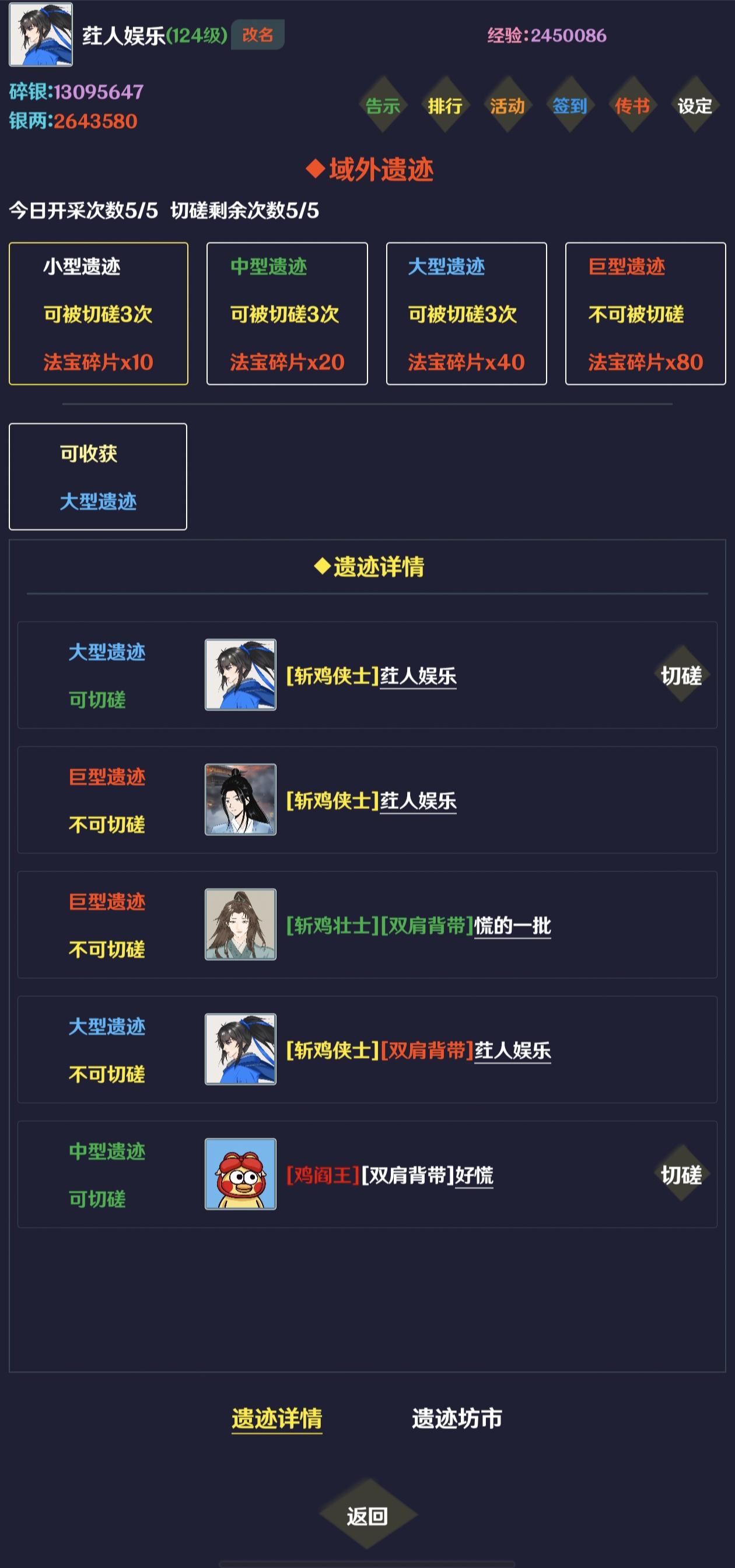Open player 好慌's profile link

[474, 1175]
